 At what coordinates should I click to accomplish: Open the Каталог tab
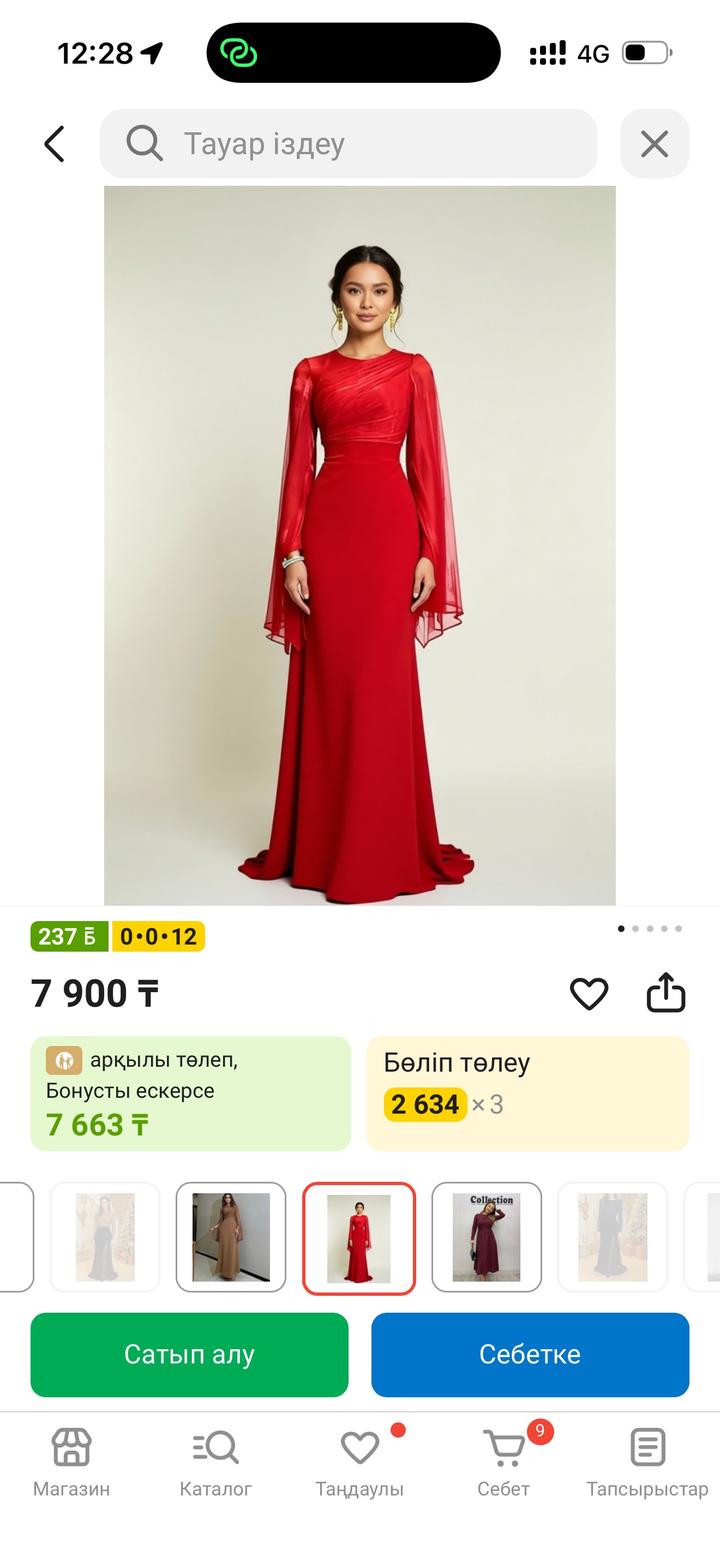tap(215, 1461)
